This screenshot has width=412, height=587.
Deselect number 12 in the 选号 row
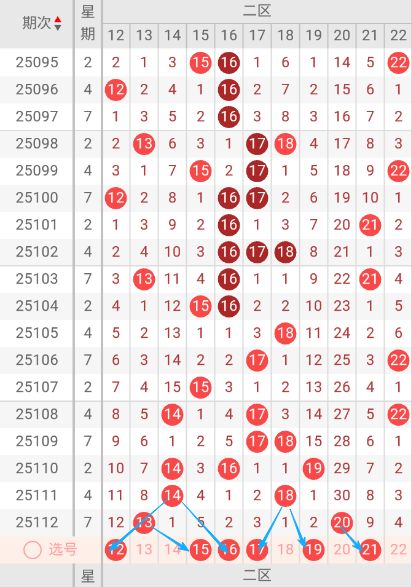[116, 550]
